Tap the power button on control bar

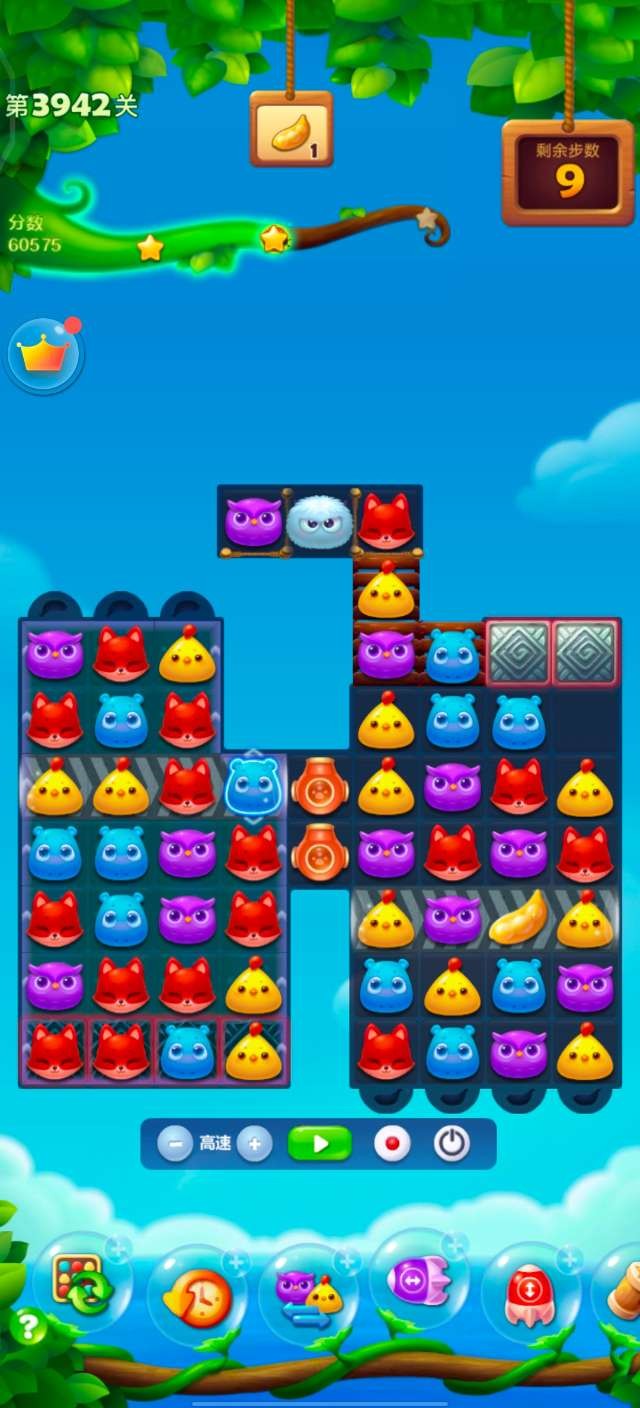click(452, 1143)
